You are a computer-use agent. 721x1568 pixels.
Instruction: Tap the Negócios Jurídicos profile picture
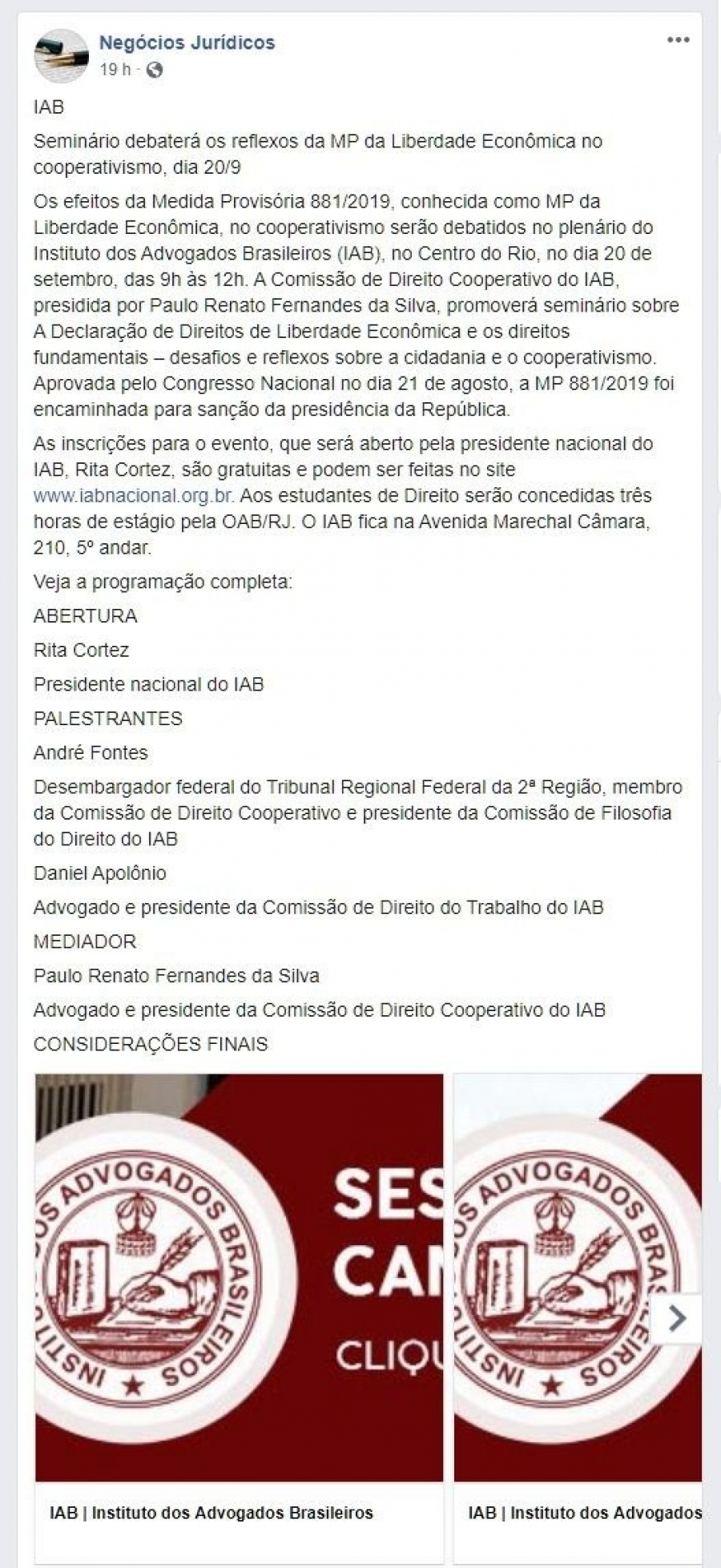[61, 55]
